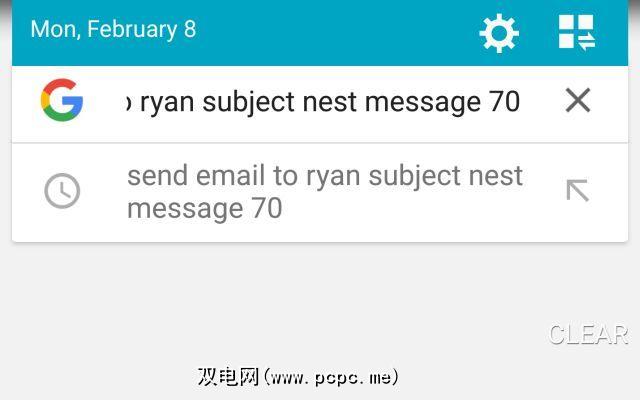Viewport: 640px width, 400px height.
Task: Tap the Google search text field
Action: 325,102
